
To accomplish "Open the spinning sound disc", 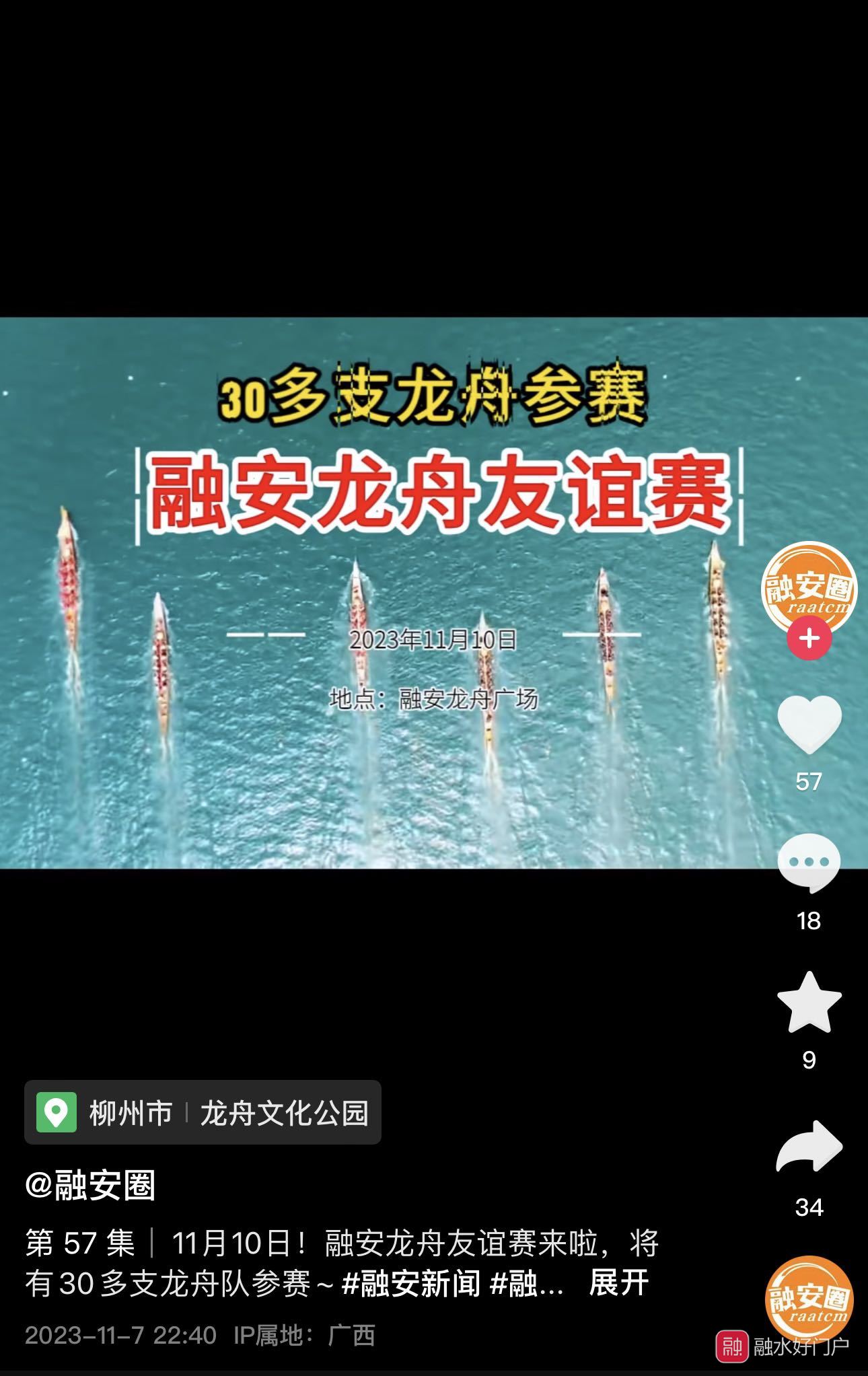I will point(809,1300).
